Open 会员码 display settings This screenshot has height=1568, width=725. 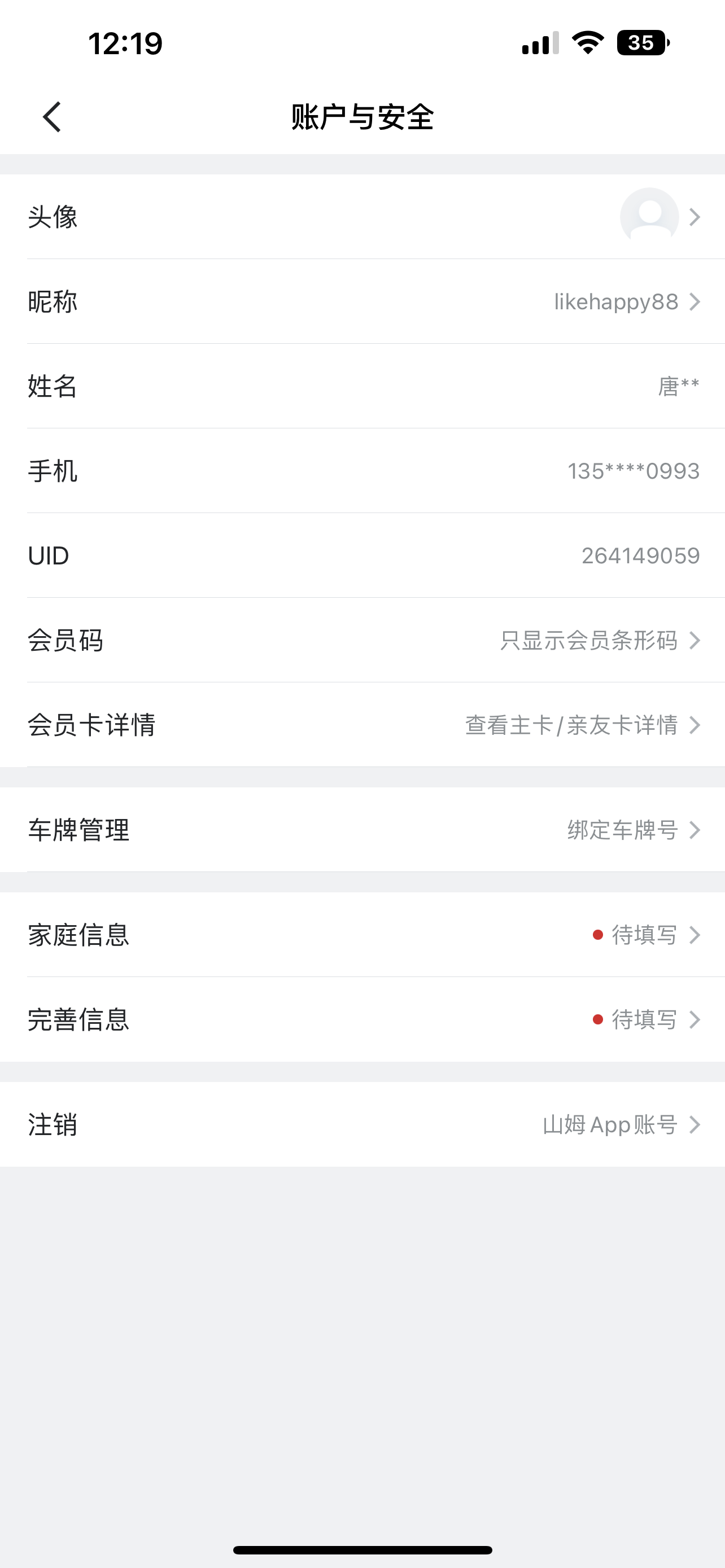(x=363, y=640)
